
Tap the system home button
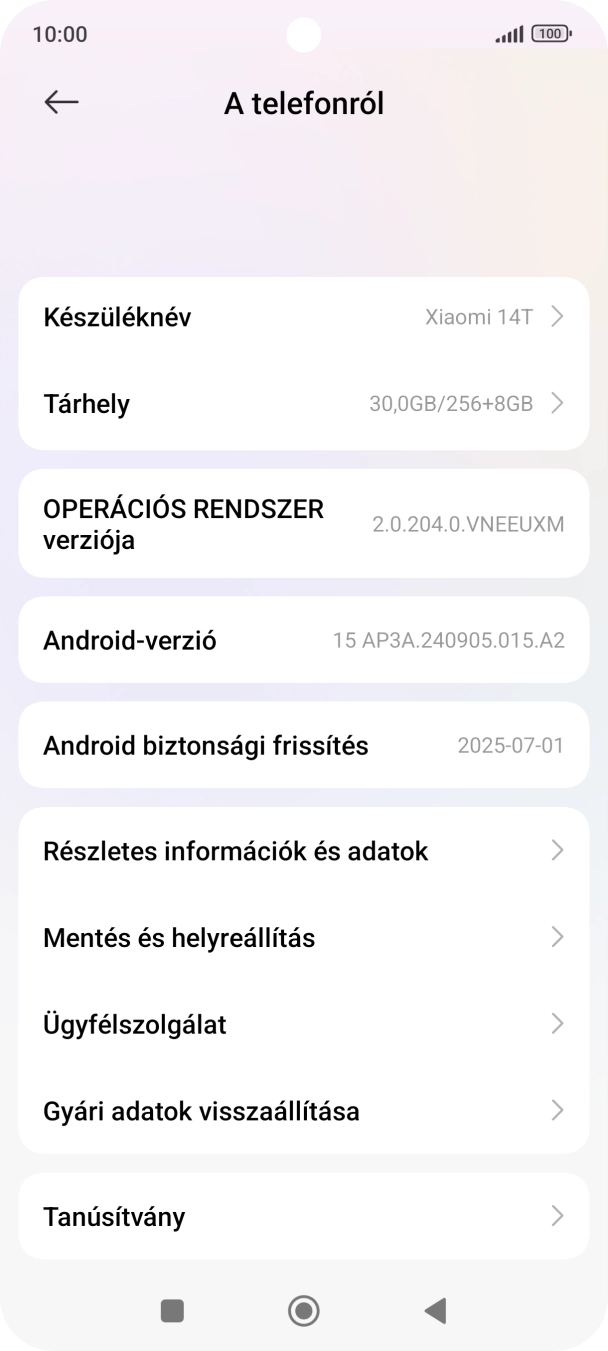[303, 1310]
